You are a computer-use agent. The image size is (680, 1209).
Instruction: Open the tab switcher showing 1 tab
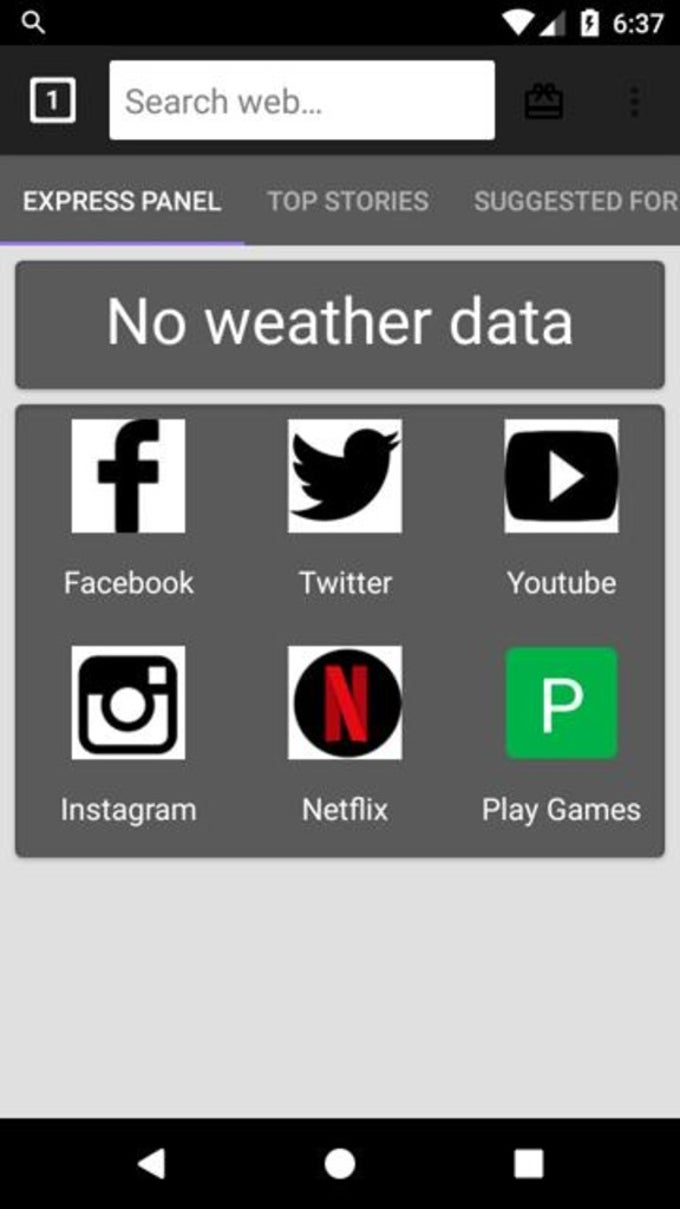[52, 100]
